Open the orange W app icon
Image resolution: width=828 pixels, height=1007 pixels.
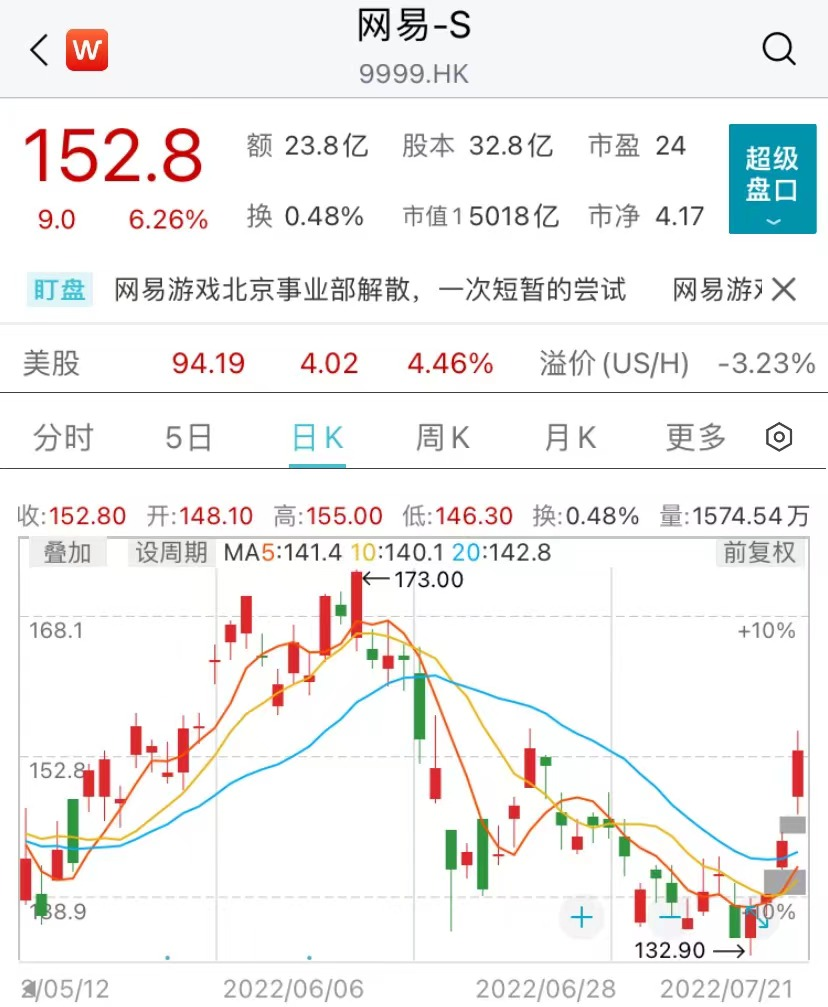[87, 50]
